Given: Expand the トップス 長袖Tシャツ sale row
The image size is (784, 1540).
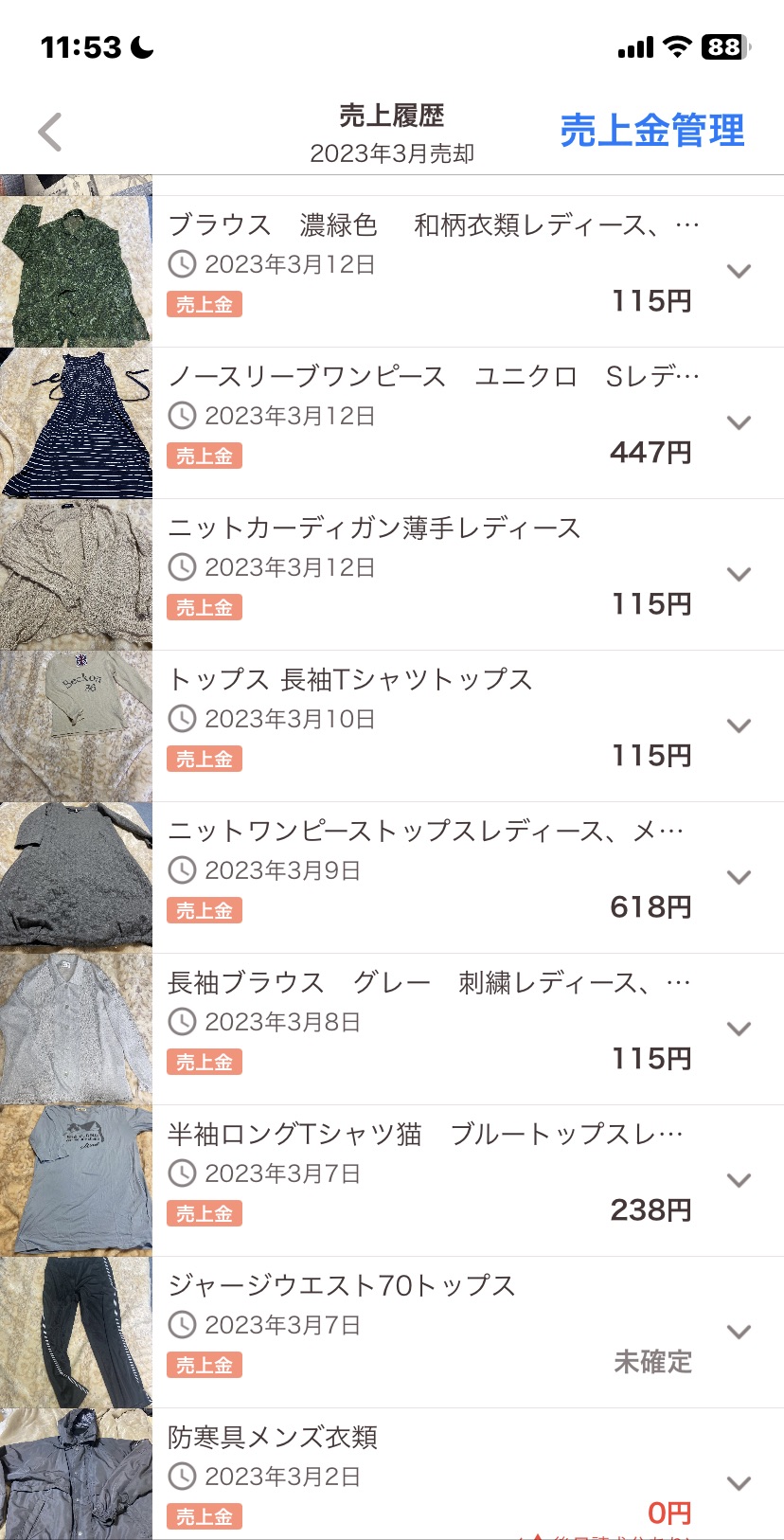Looking at the screenshot, I should (739, 725).
